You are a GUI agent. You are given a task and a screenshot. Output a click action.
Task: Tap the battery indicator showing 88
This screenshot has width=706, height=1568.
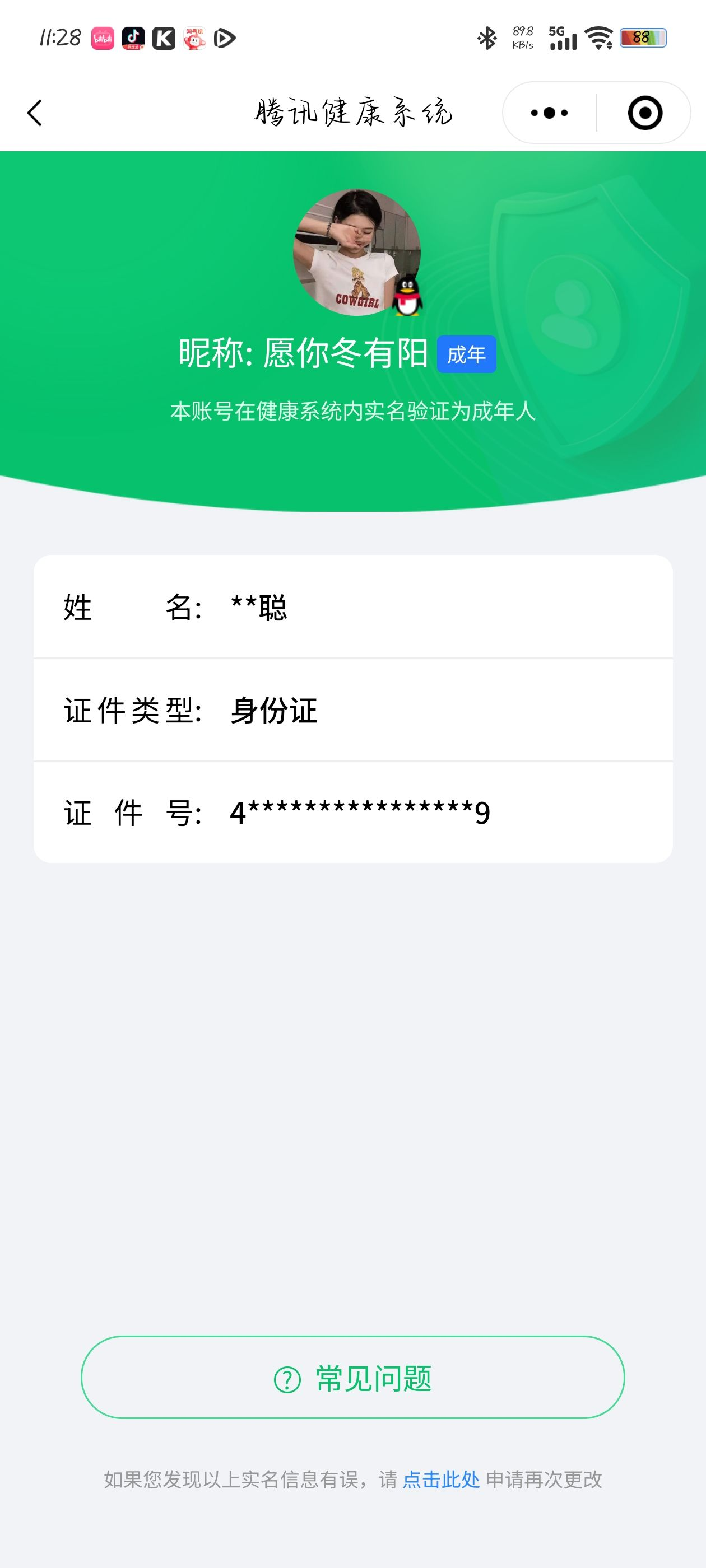tap(643, 38)
